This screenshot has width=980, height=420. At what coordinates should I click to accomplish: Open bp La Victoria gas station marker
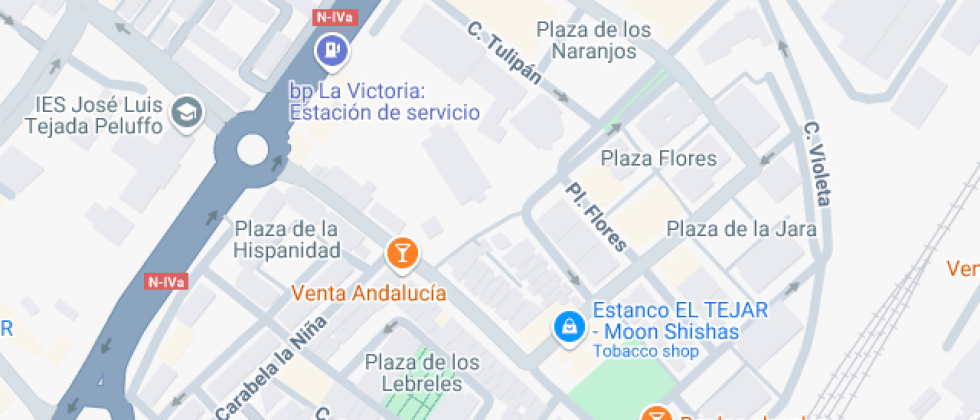click(331, 47)
